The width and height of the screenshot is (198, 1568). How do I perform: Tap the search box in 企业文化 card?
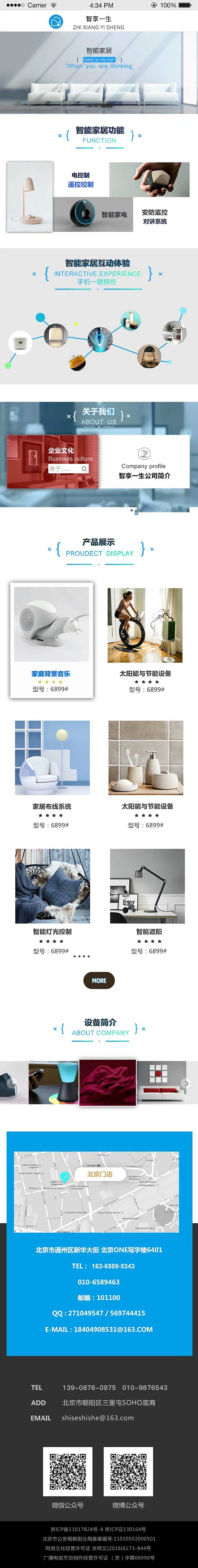click(x=68, y=469)
